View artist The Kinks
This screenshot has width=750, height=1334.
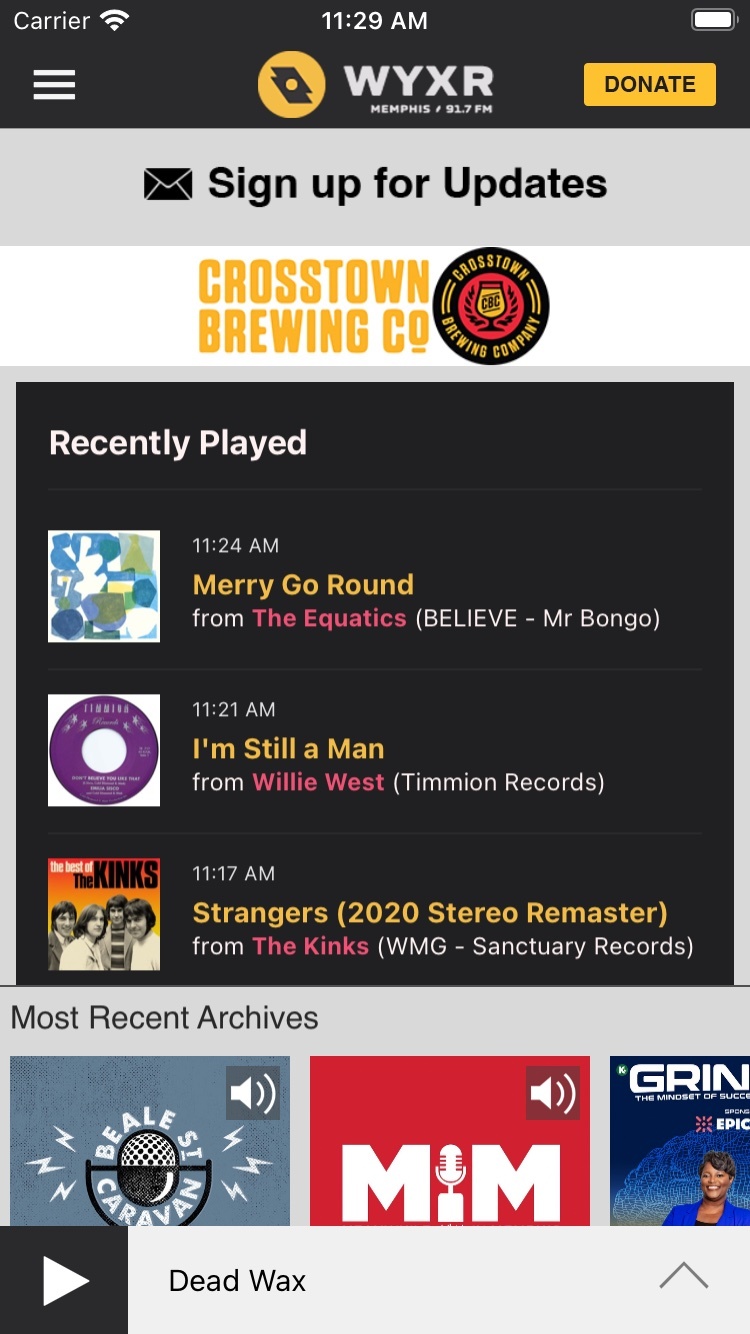[311, 946]
